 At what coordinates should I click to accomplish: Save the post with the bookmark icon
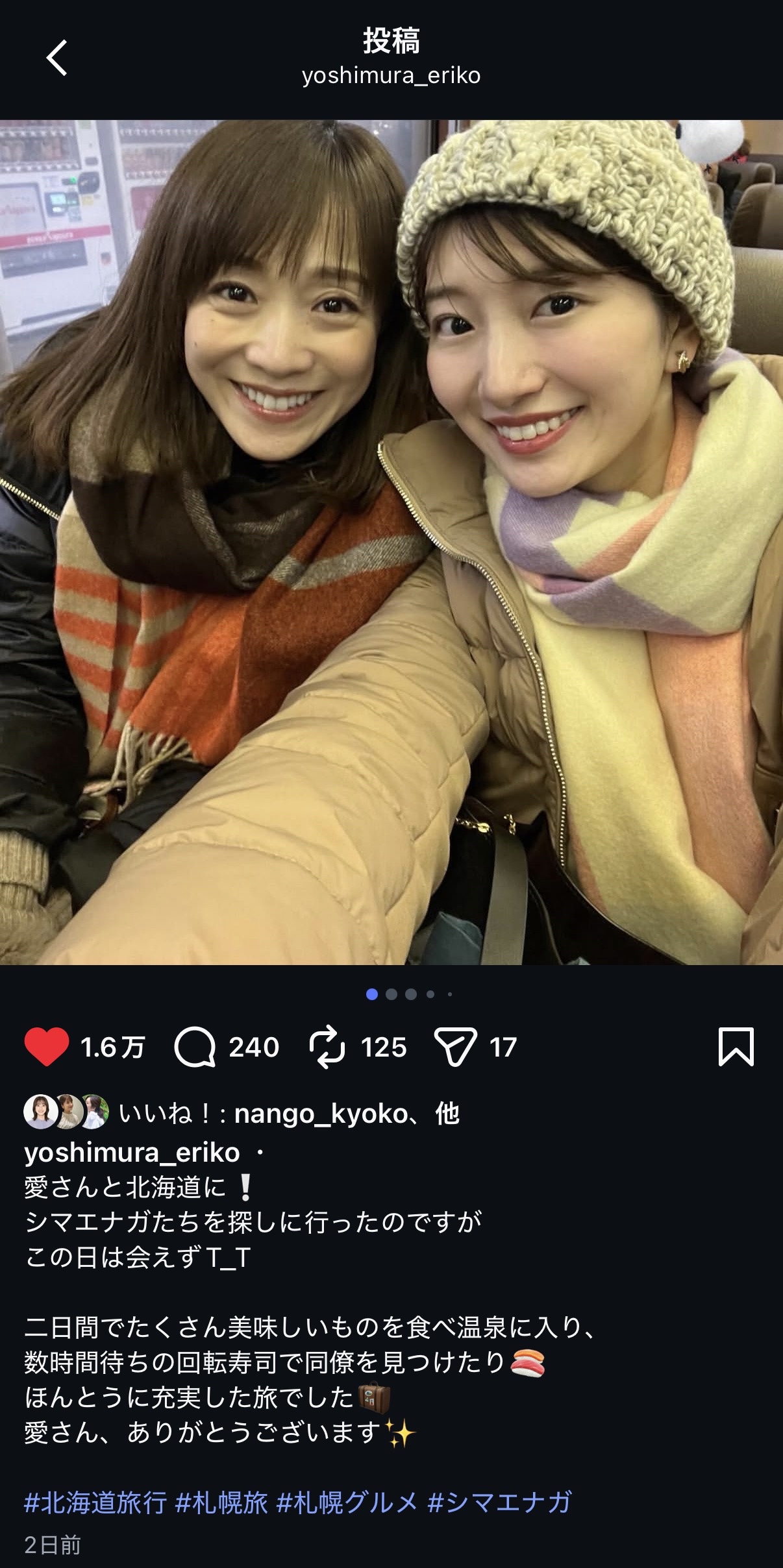[736, 1047]
